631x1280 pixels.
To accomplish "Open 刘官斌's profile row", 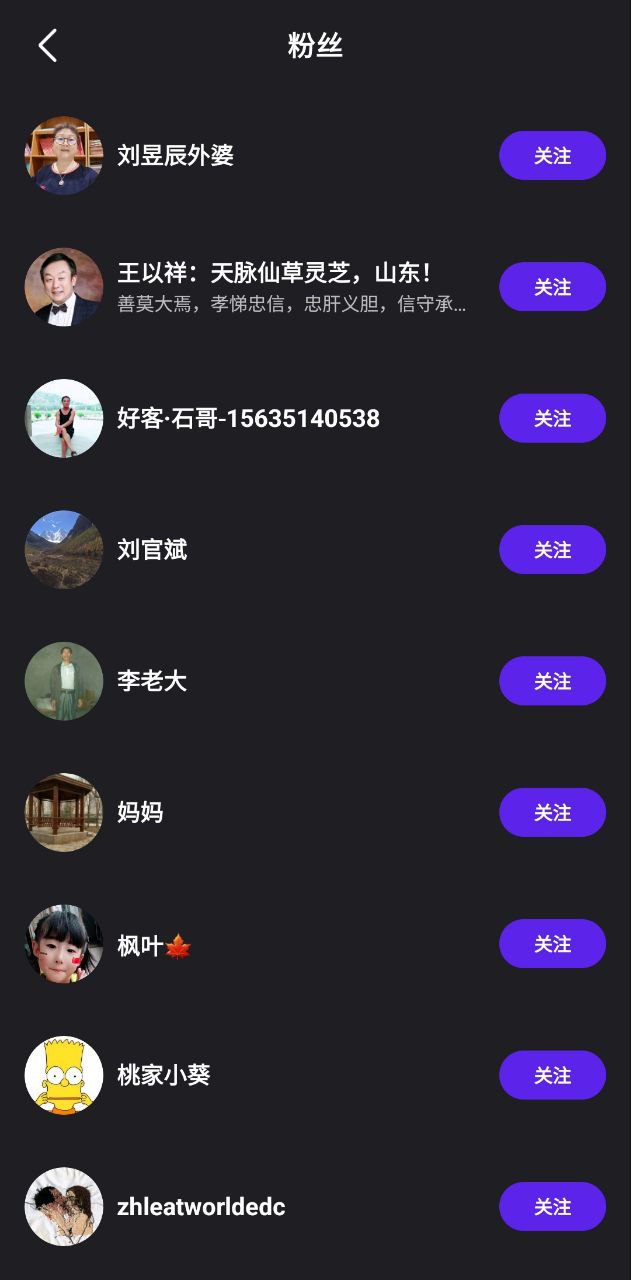I will point(152,550).
